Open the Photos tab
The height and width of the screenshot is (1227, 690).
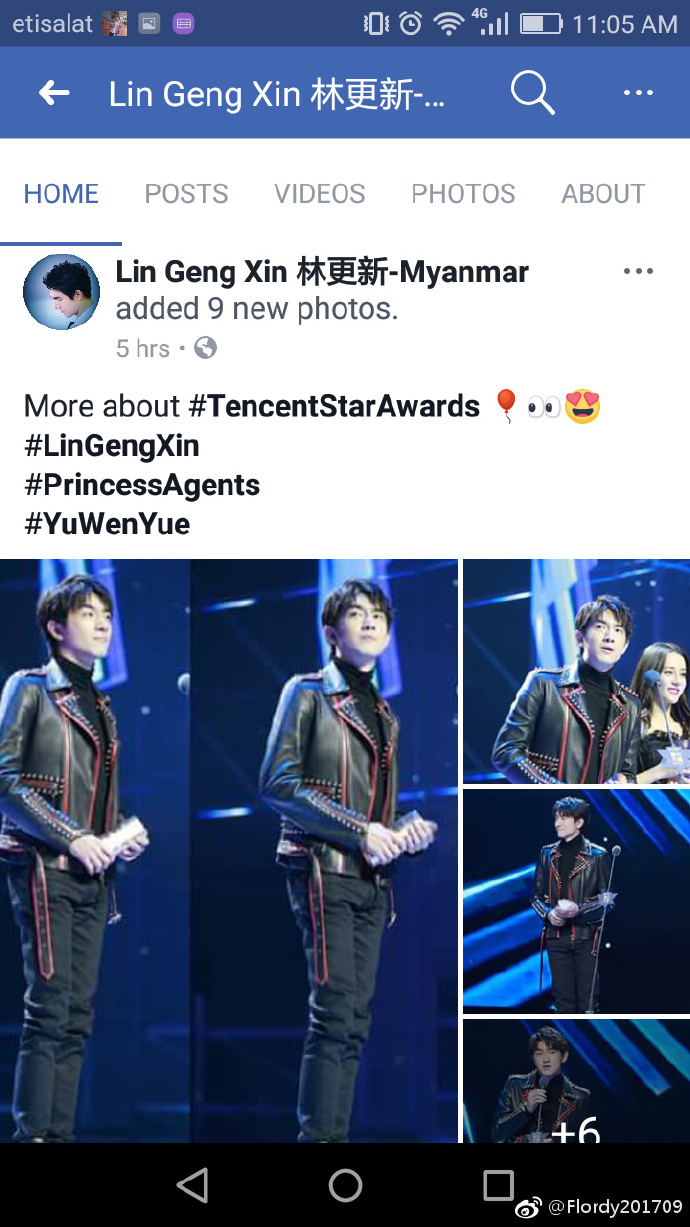tap(463, 194)
